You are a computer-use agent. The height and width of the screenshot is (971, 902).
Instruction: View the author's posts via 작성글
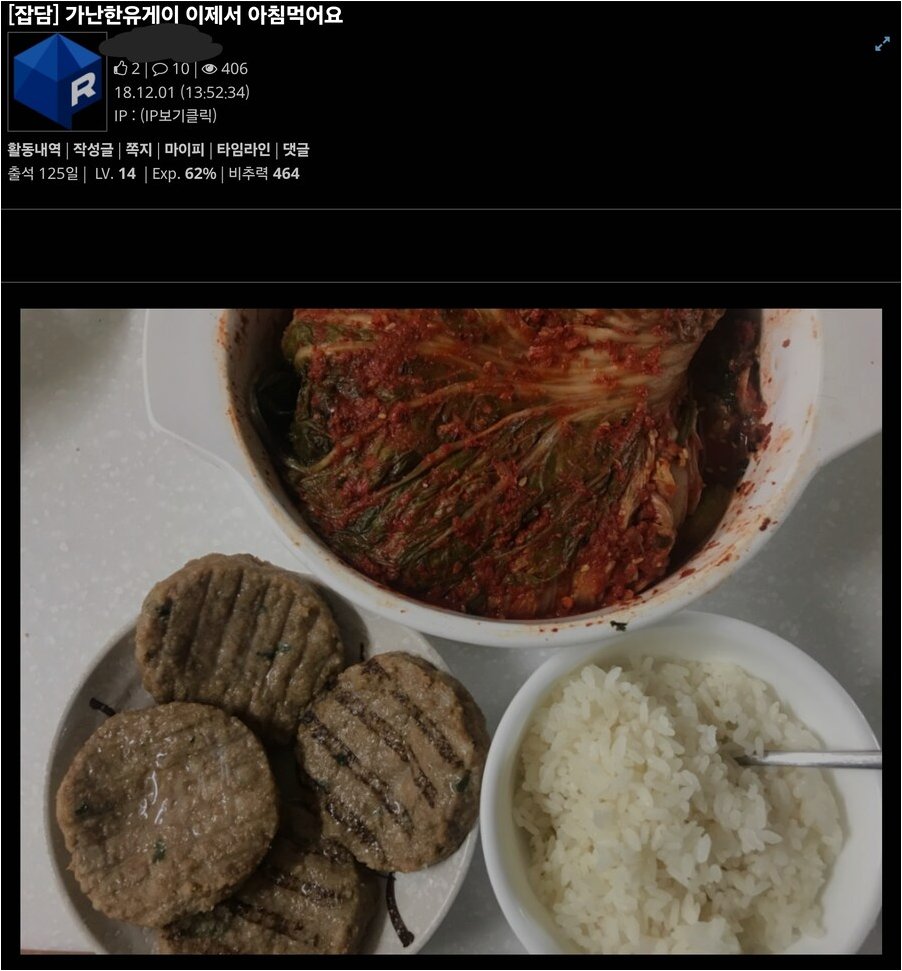tap(93, 149)
